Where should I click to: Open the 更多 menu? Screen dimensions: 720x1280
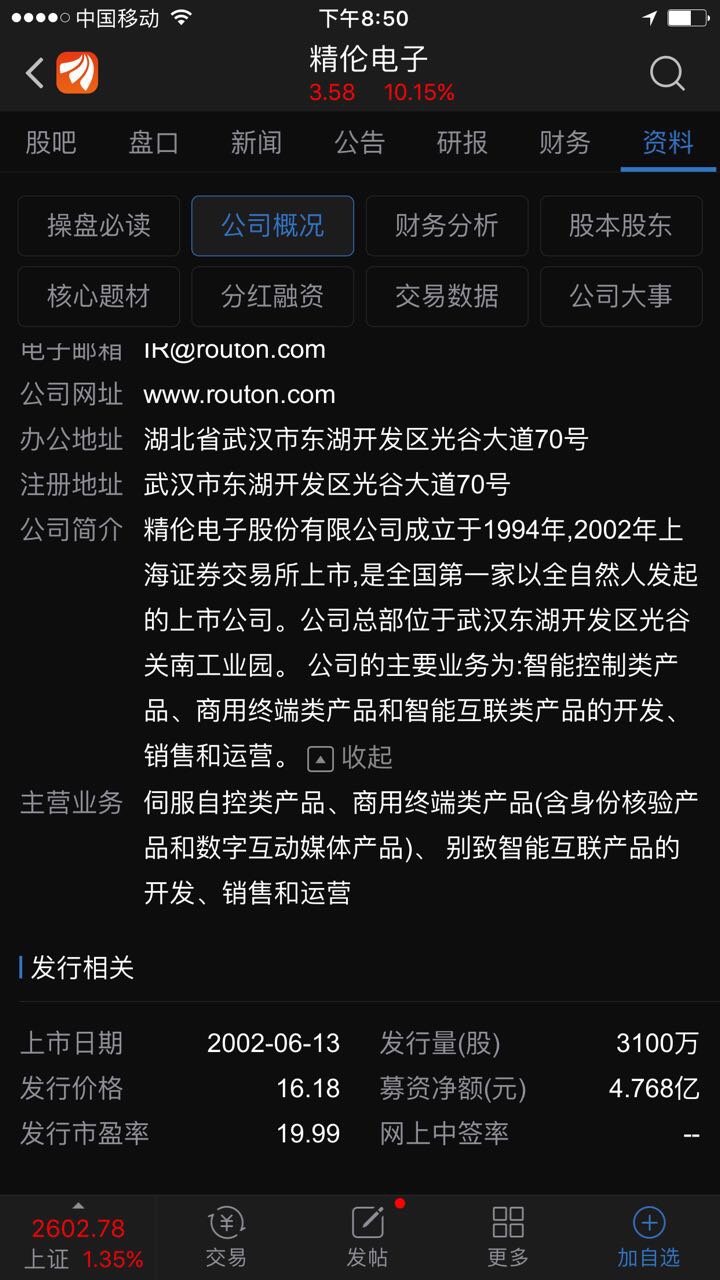pos(507,1236)
